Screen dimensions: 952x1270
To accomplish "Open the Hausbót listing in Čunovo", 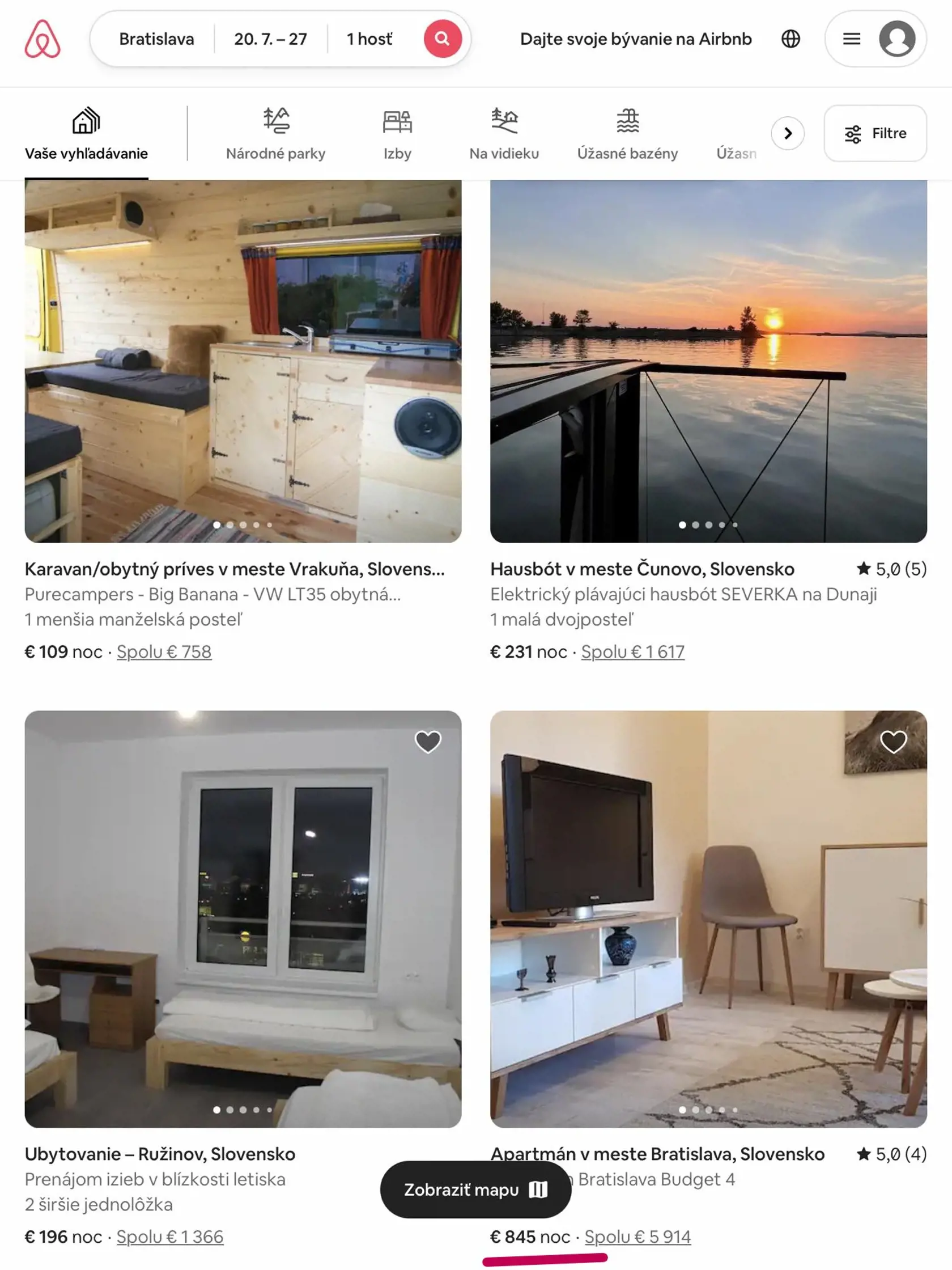I will (x=708, y=362).
